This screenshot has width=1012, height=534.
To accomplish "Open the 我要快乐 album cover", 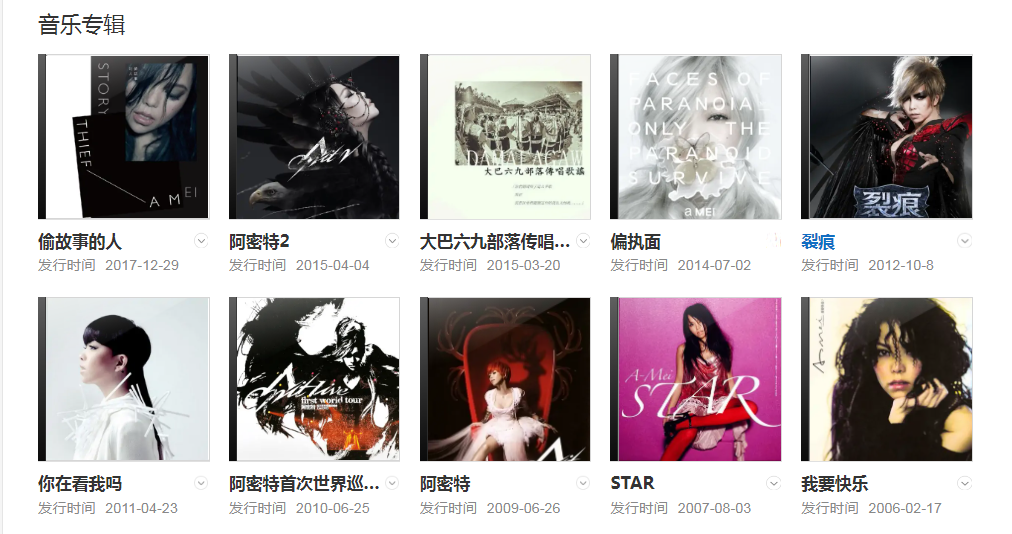I will [888, 379].
